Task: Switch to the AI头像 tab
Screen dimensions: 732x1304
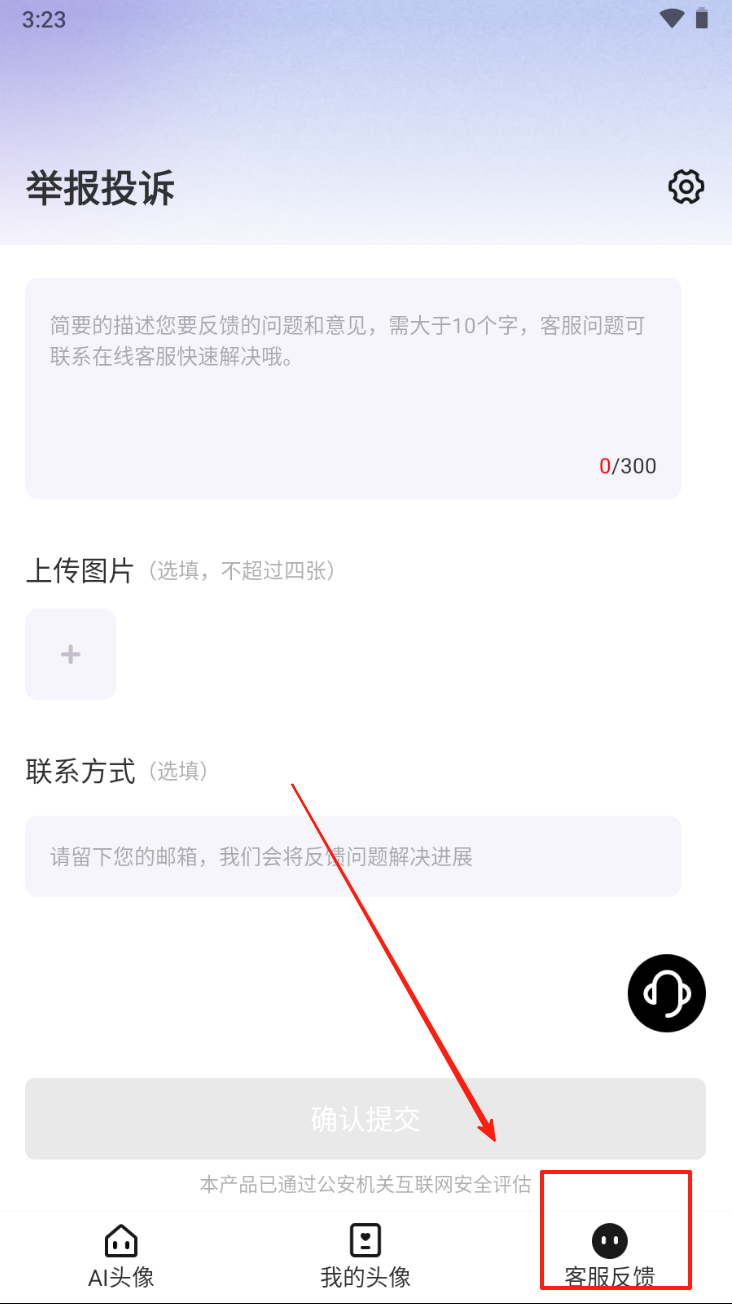Action: click(121, 1256)
